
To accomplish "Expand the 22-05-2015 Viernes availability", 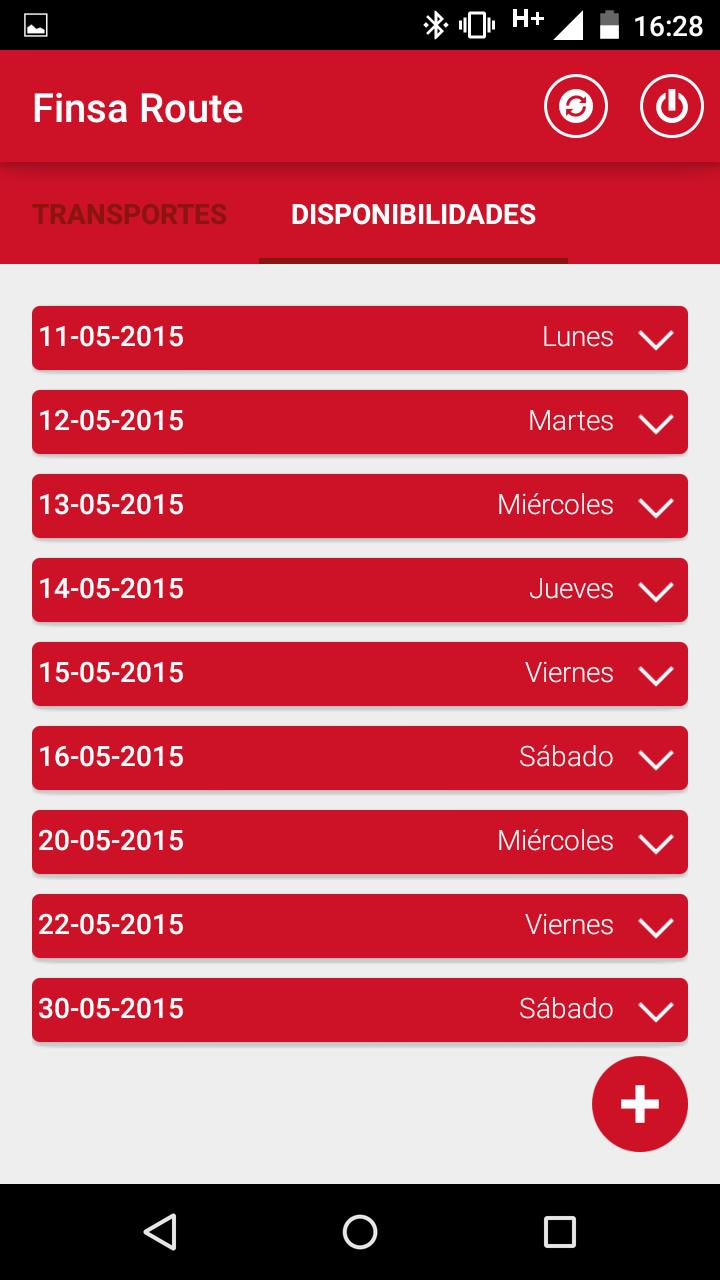I will click(656, 926).
